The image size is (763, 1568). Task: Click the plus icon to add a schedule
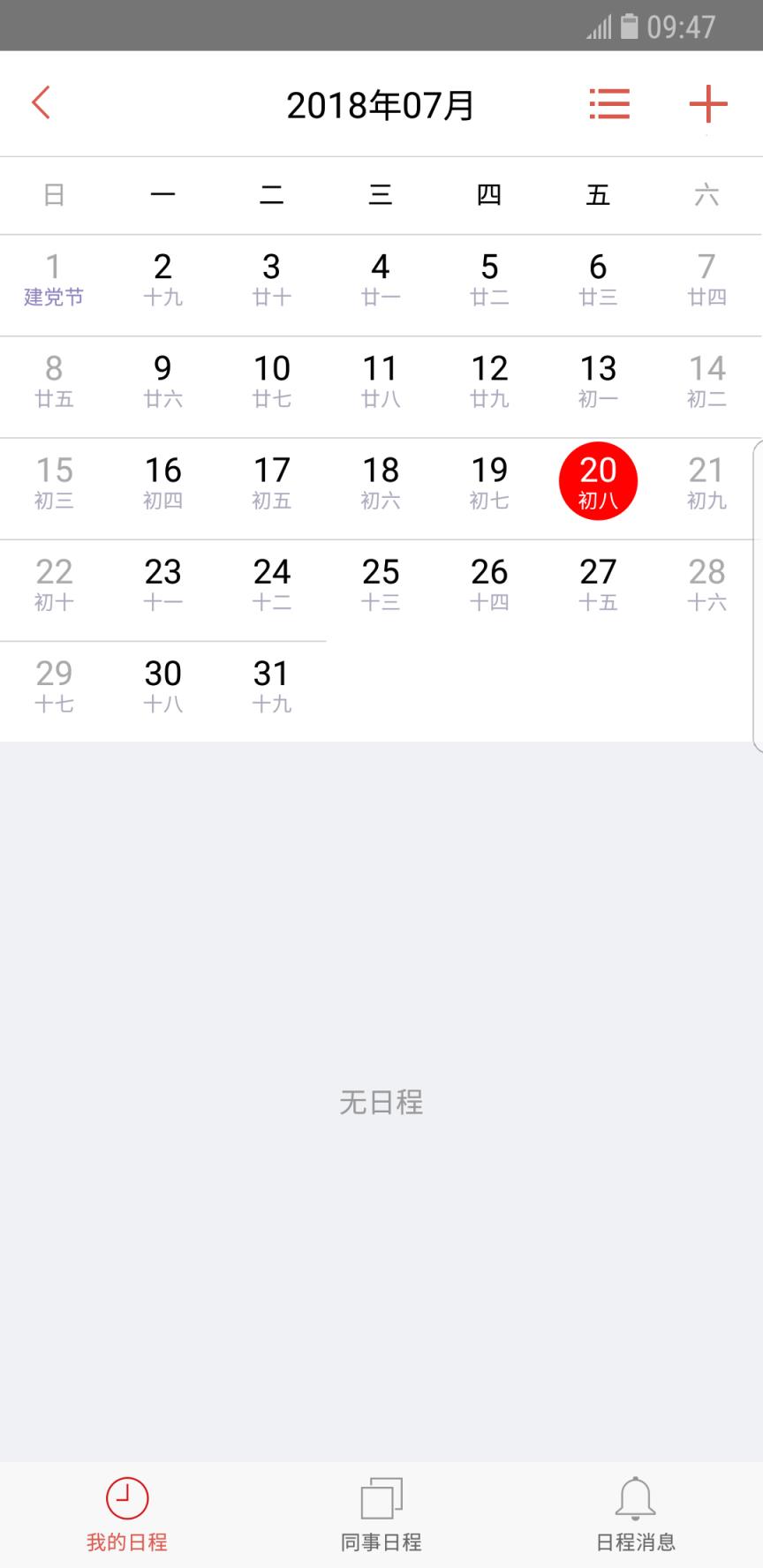pyautogui.click(x=706, y=103)
